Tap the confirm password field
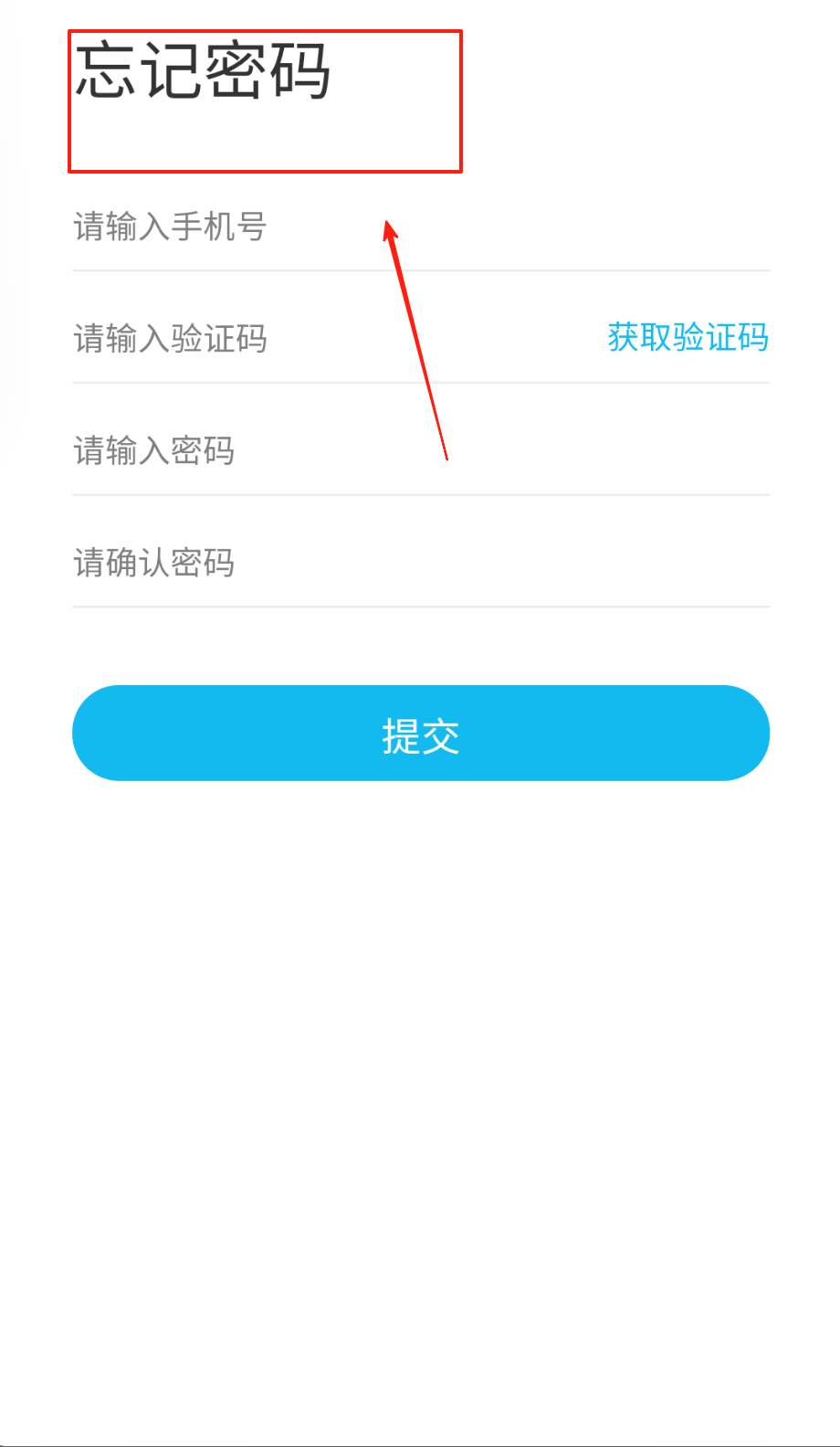The image size is (840, 1447). [x=365, y=563]
